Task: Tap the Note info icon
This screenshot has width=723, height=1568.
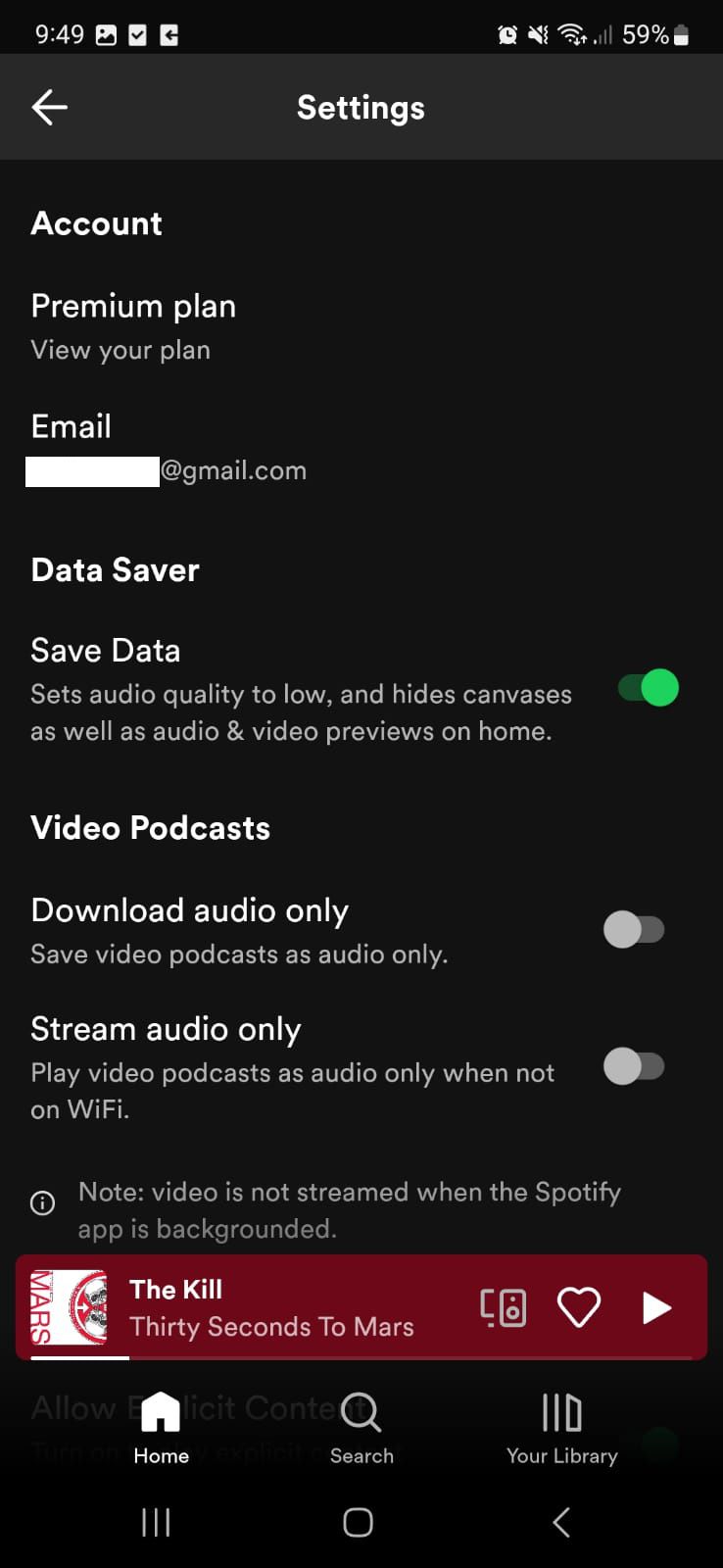Action: pos(42,1202)
